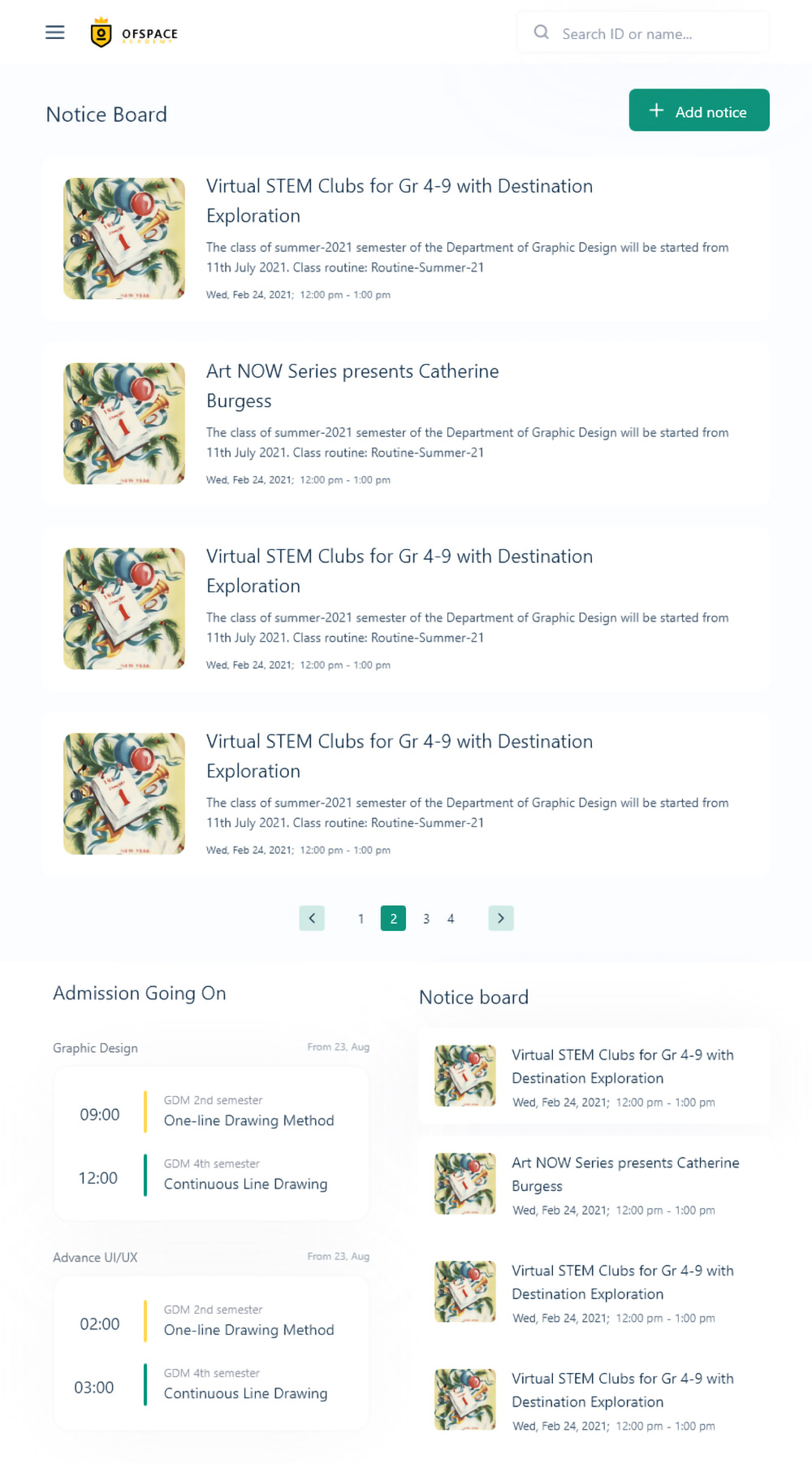Select page 1 in pagination
The image size is (812, 1464).
[x=361, y=919]
